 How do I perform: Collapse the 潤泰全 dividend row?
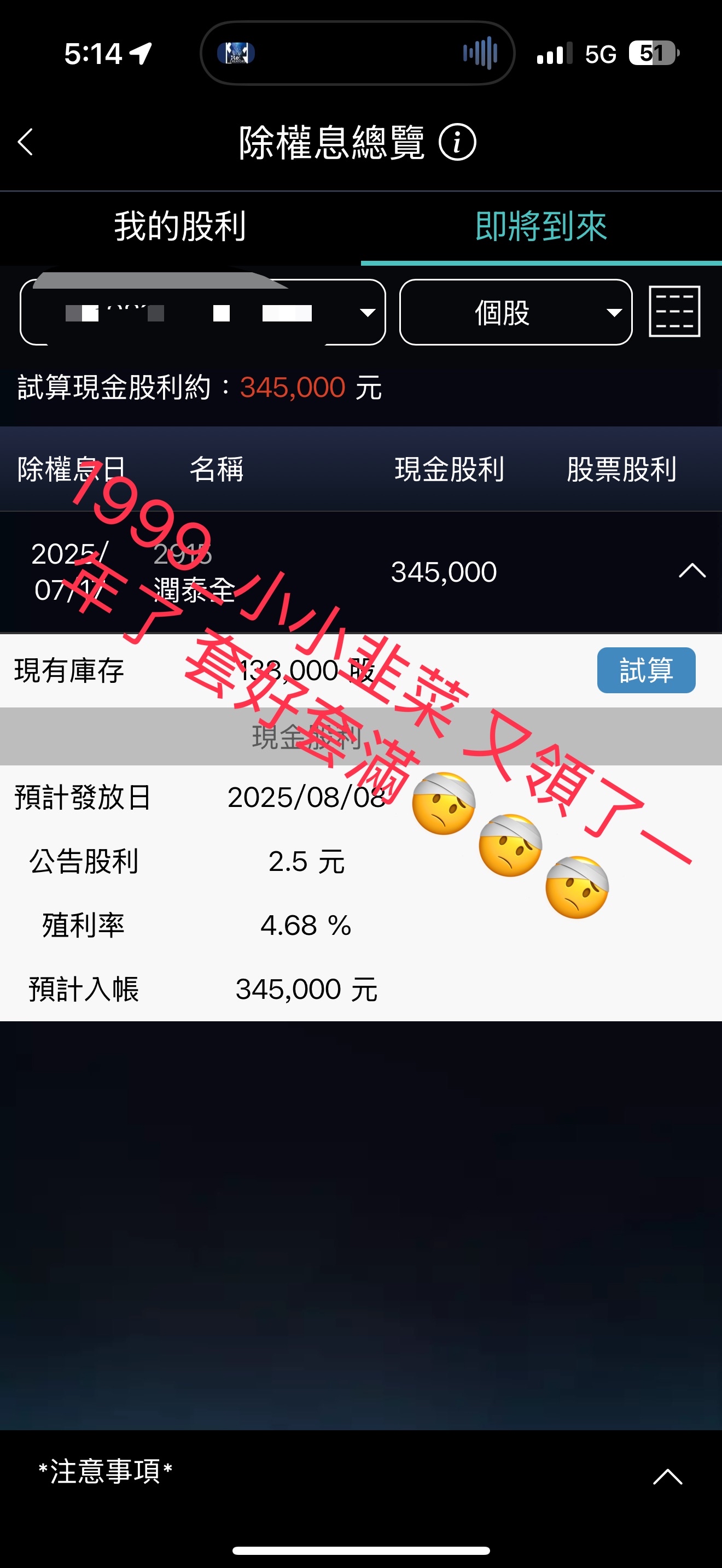[692, 571]
